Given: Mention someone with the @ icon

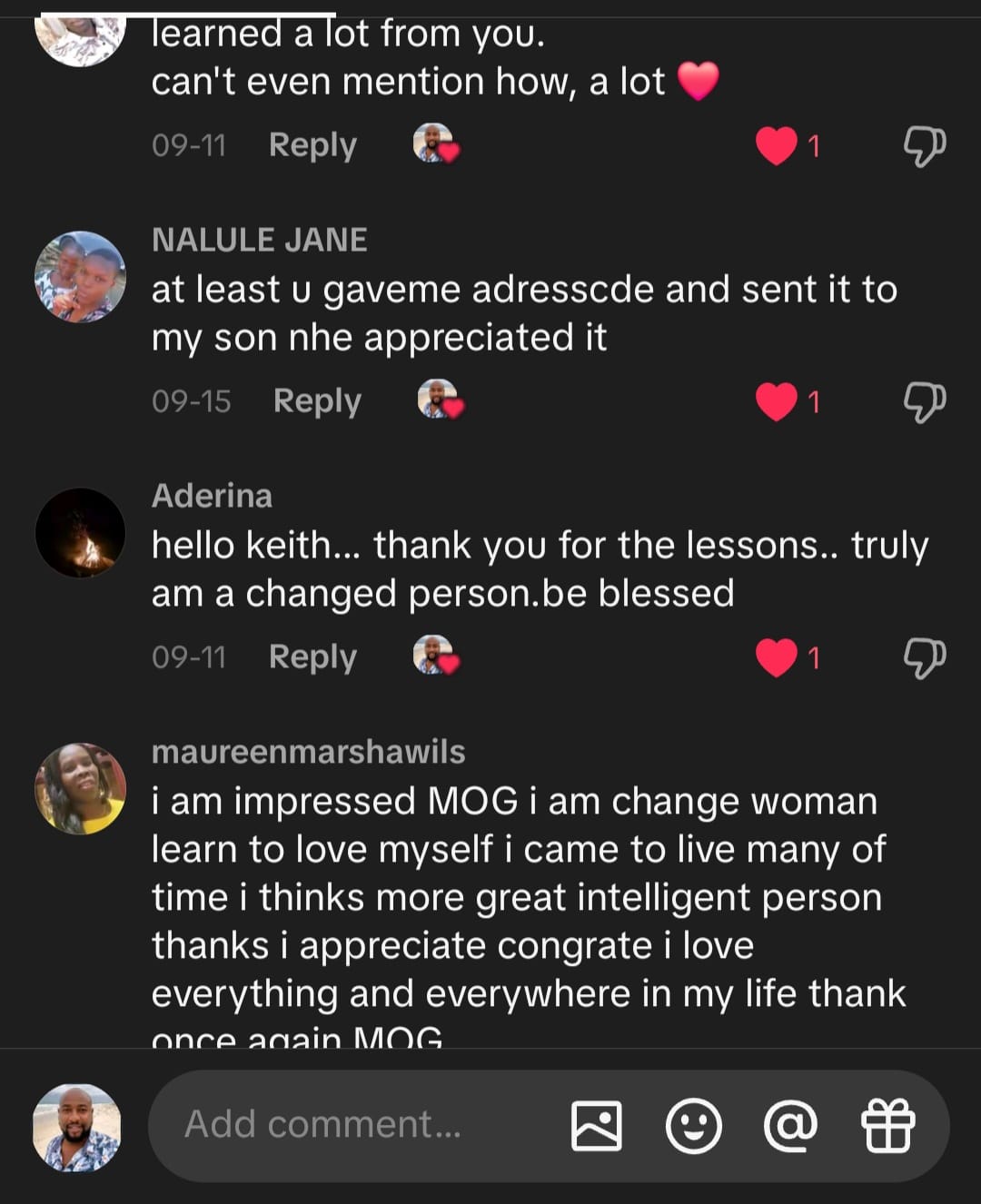Looking at the screenshot, I should tap(790, 1126).
